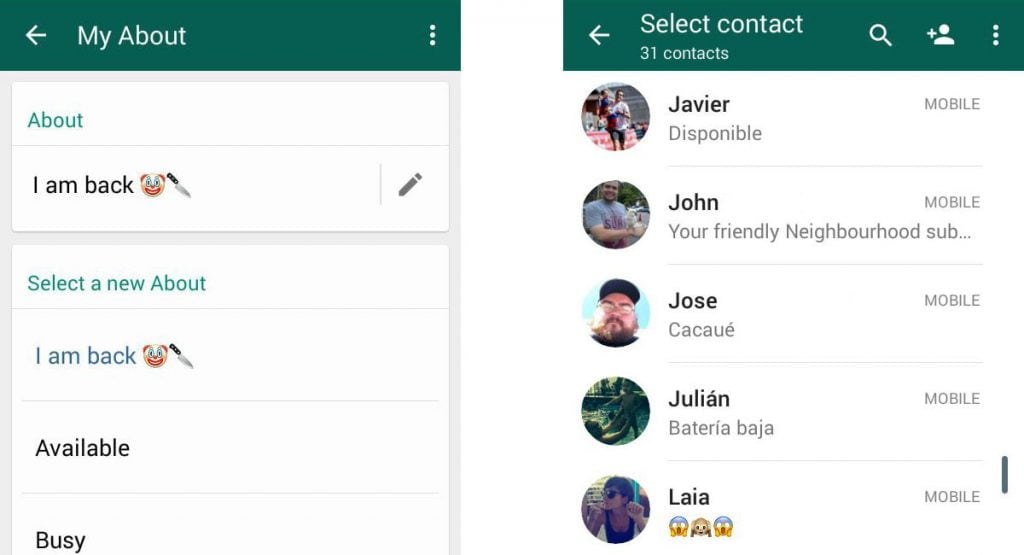Select the 'I am back' About option
This screenshot has width=1024, height=555.
tap(115, 356)
